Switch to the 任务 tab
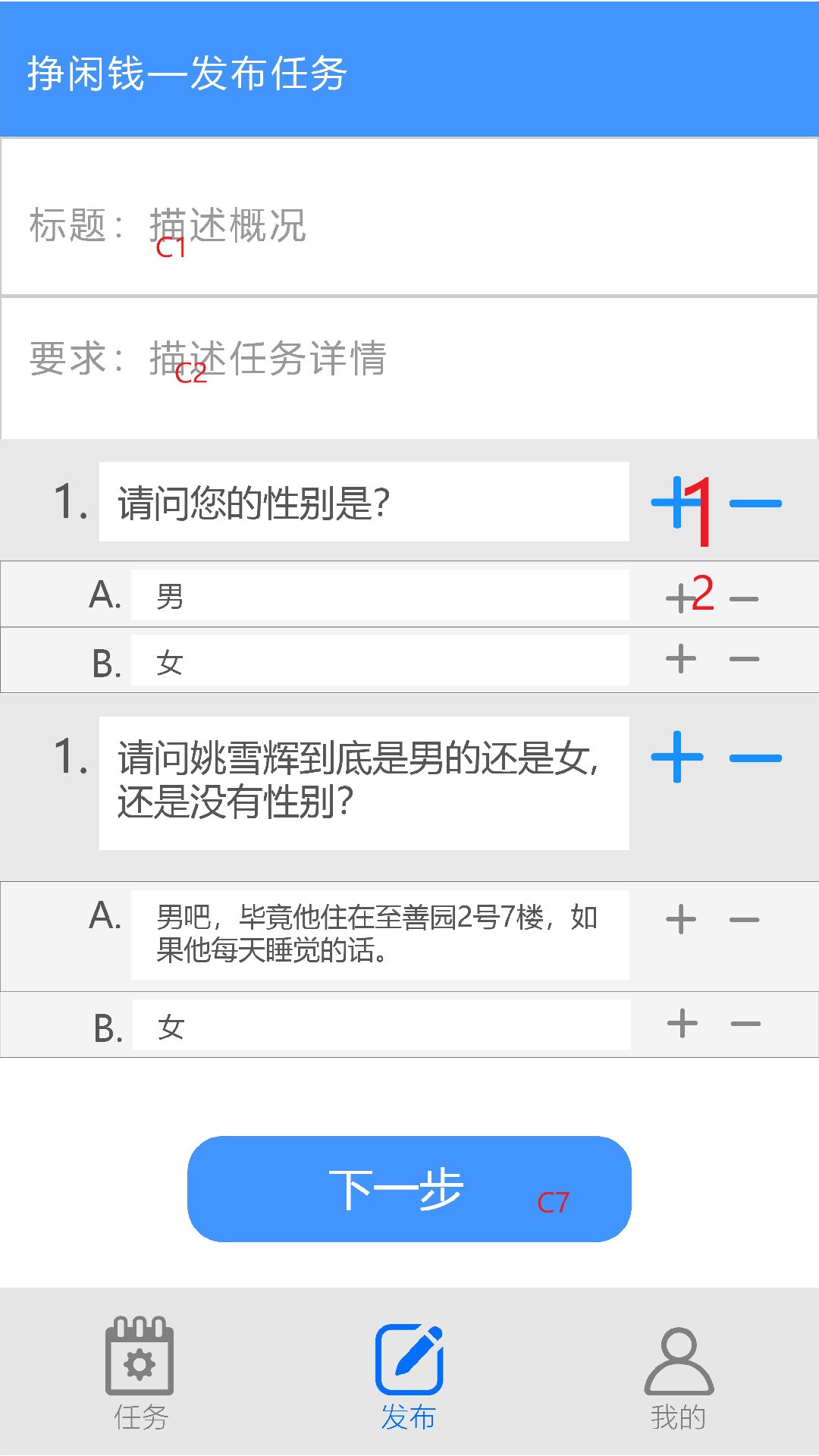Screen dimensions: 819x1456 point(140,1373)
